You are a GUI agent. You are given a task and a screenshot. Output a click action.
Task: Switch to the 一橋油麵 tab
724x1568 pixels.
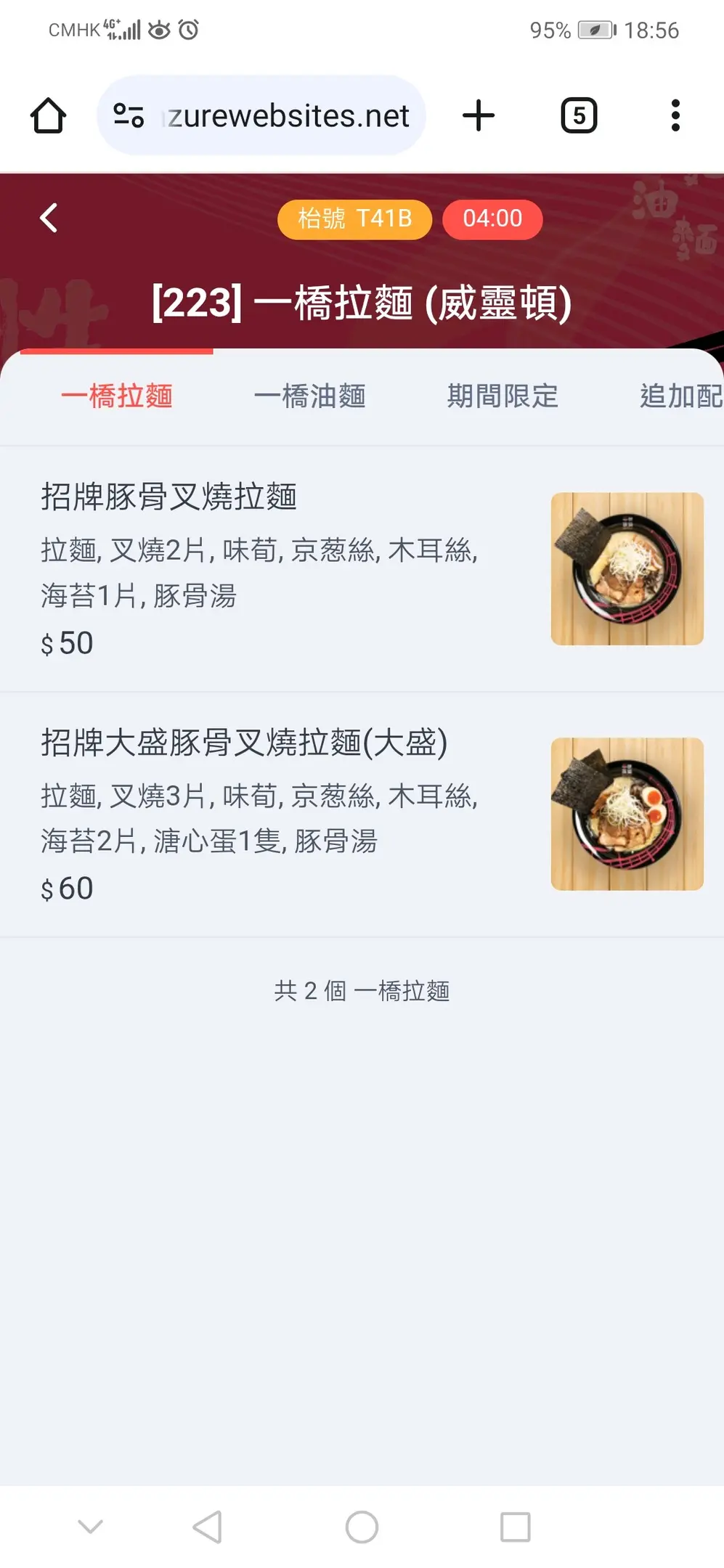pos(309,396)
